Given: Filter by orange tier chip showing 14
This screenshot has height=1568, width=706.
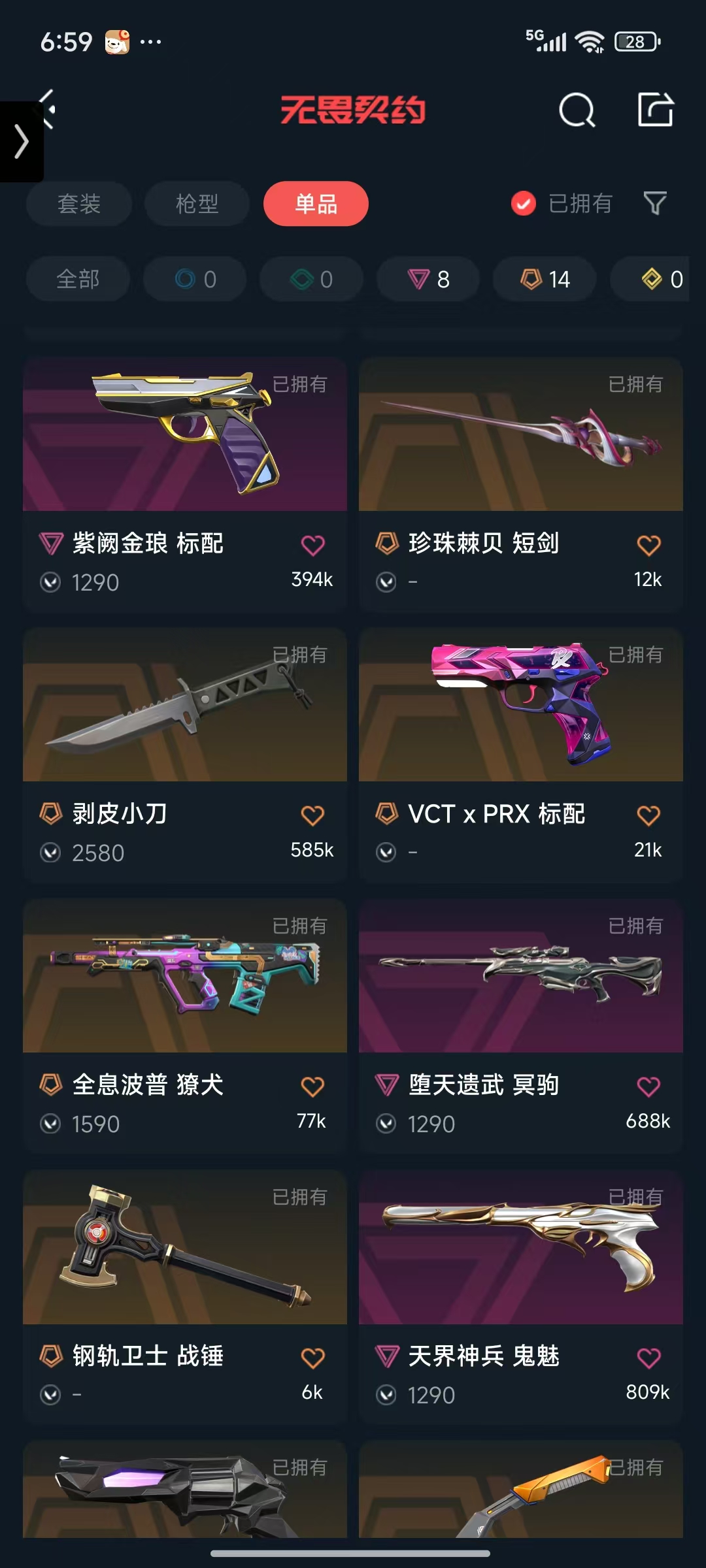Looking at the screenshot, I should tap(545, 280).
